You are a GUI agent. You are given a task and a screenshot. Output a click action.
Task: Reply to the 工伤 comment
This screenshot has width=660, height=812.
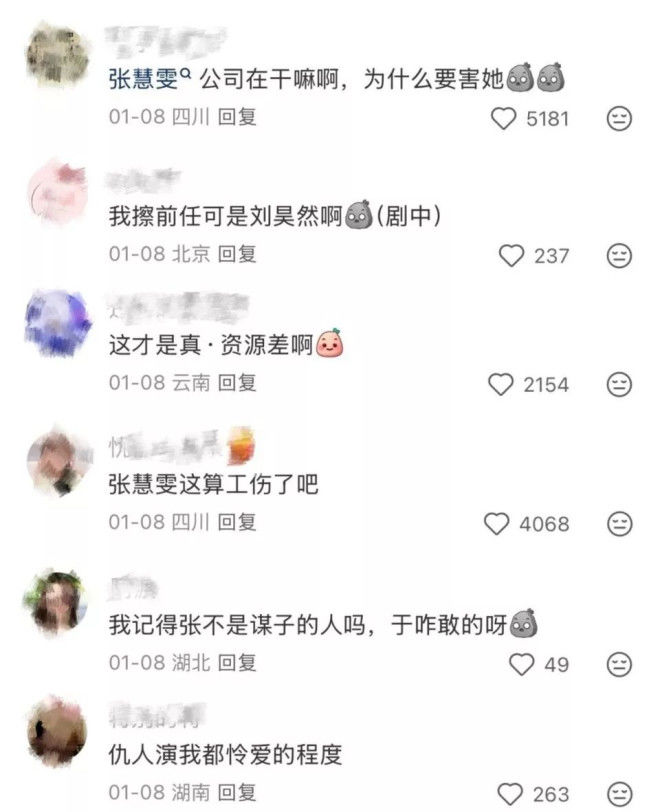pyautogui.click(x=238, y=521)
